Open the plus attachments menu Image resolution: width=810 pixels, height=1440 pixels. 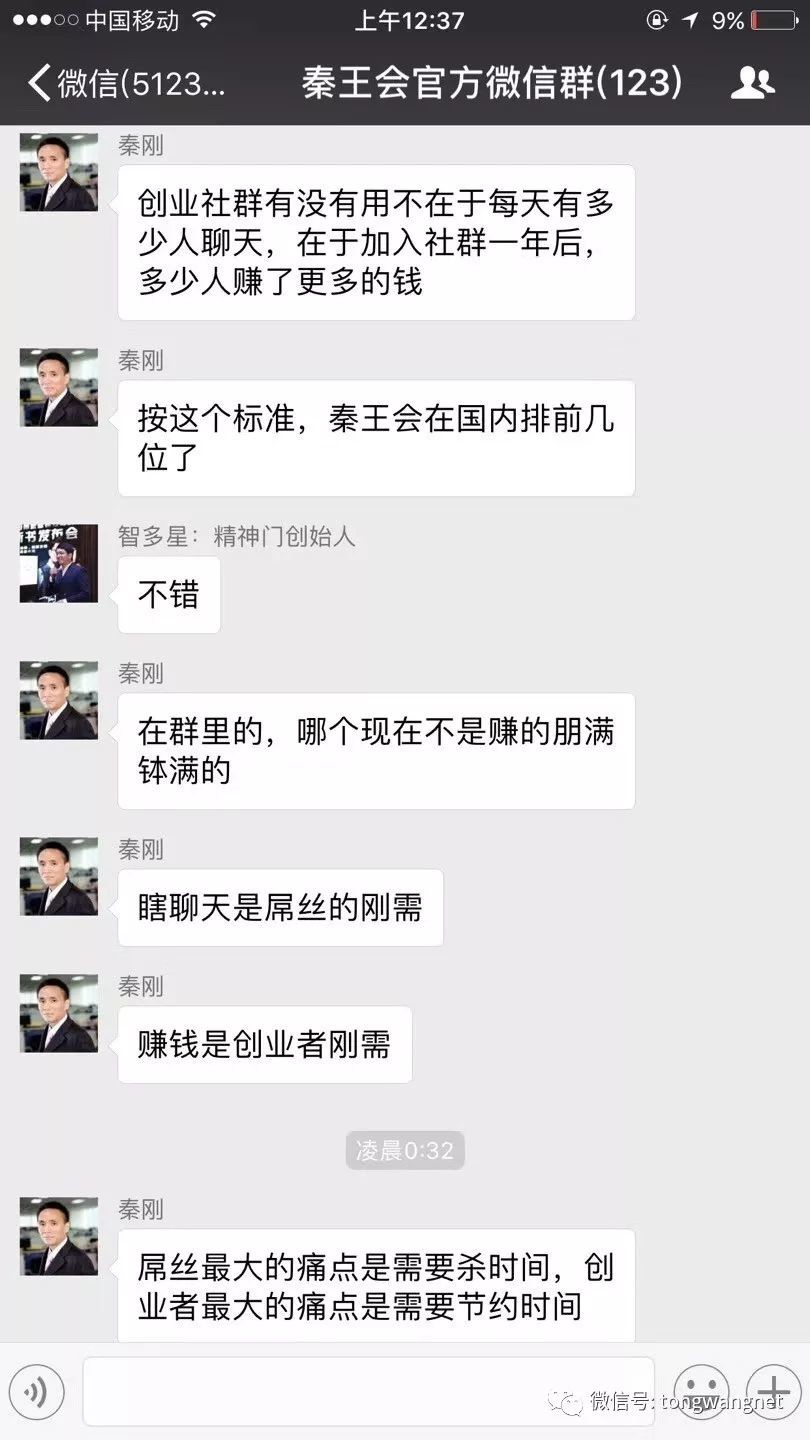coord(773,1391)
